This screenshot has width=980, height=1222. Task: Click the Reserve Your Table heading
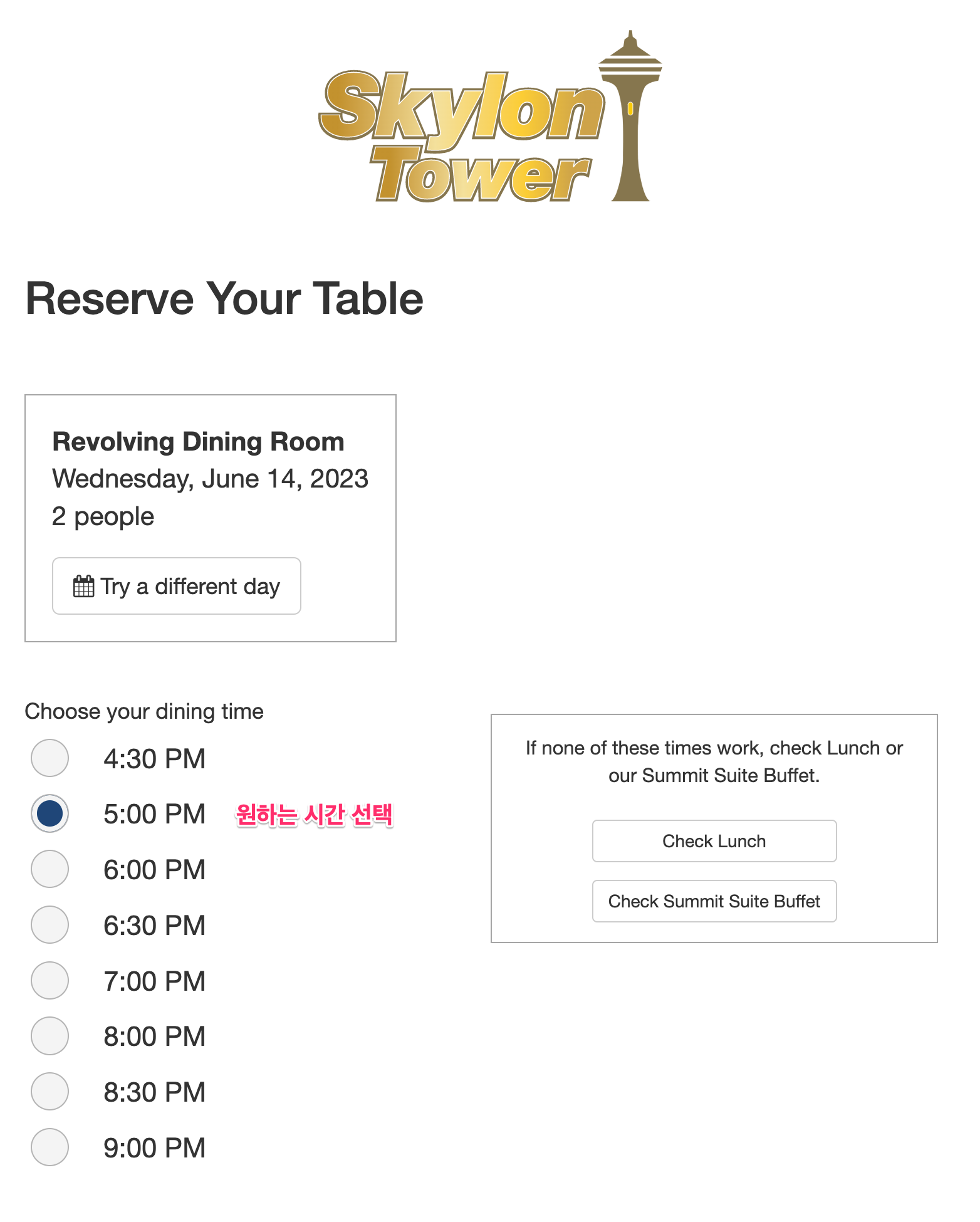pyautogui.click(x=224, y=299)
